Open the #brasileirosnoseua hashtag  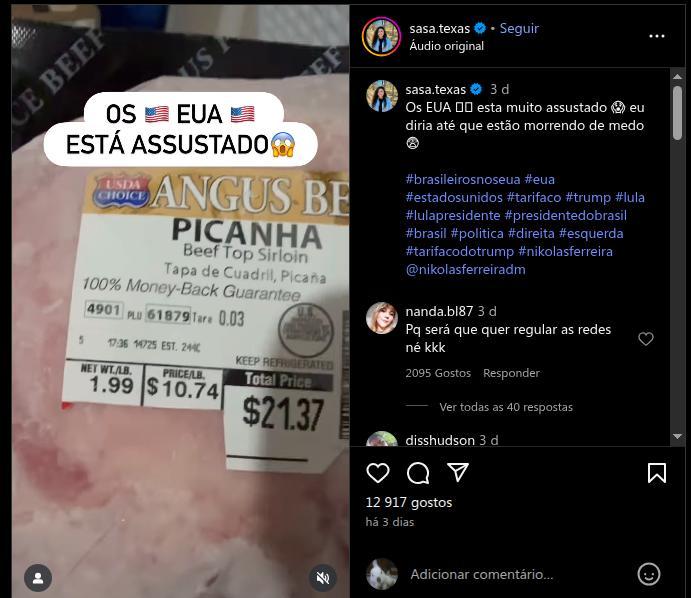tap(461, 179)
